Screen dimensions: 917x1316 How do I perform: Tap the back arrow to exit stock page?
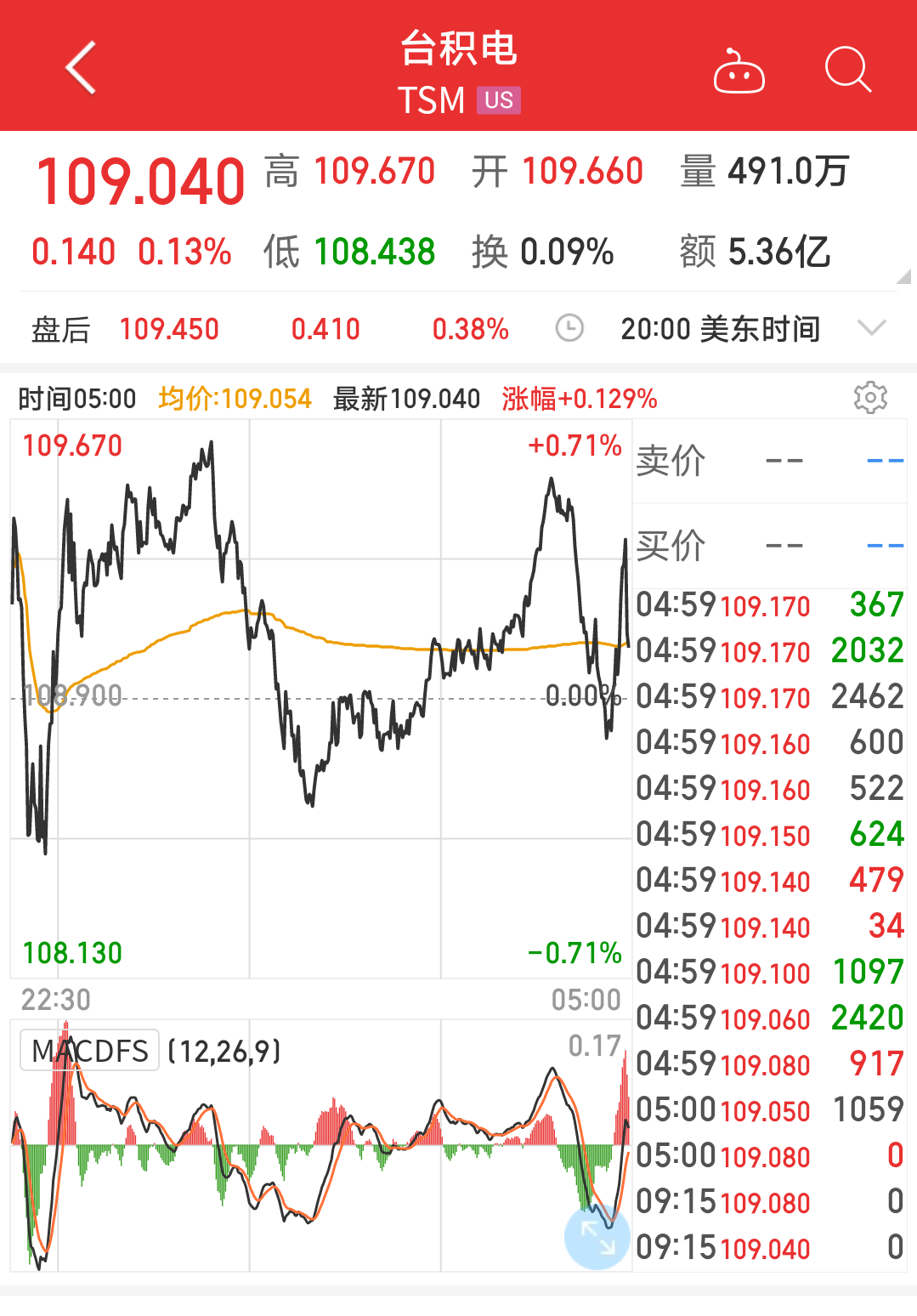click(81, 68)
